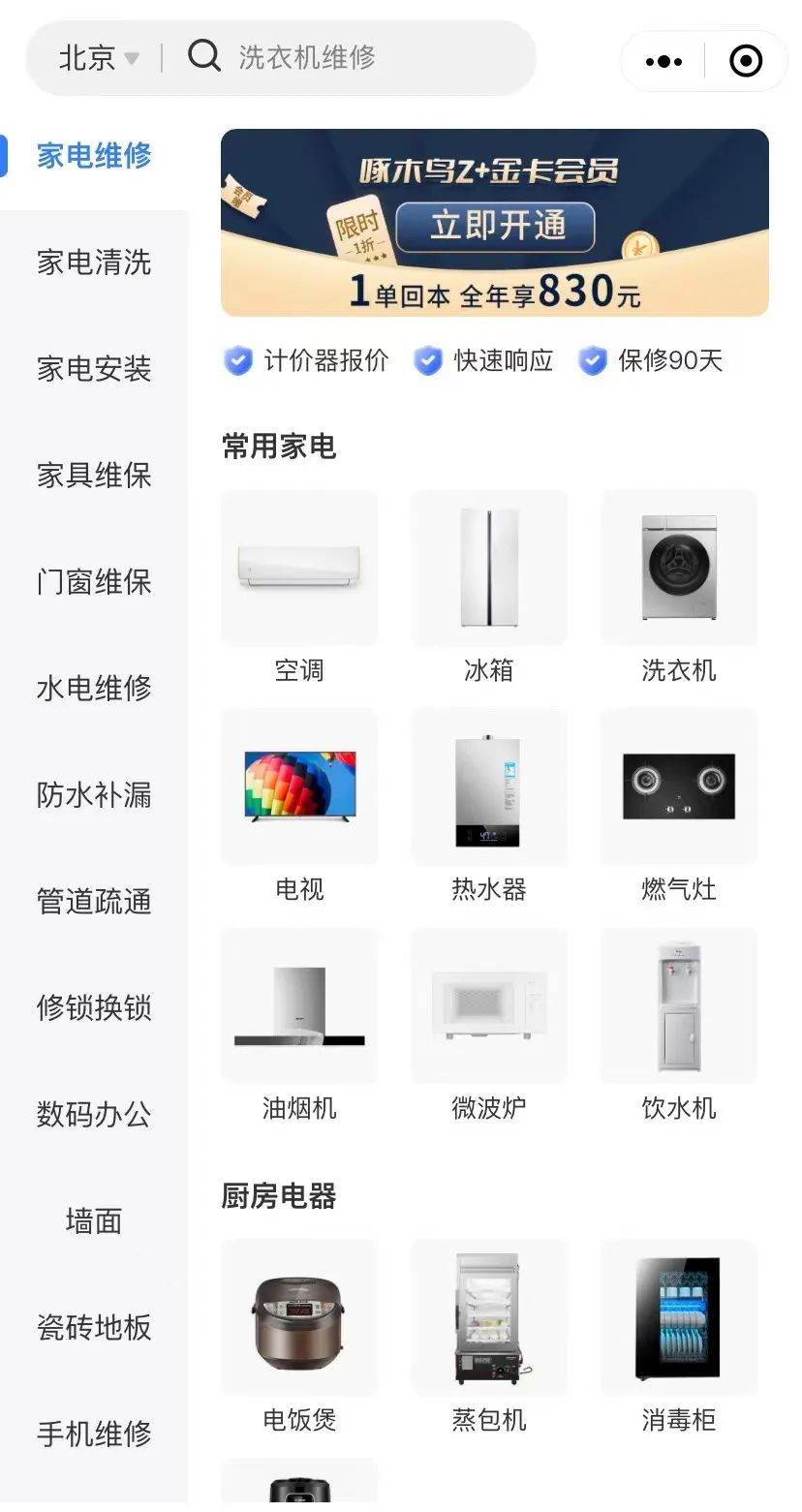Select the 洗衣机 repair tile
Viewport: 802px width, 1512px height.
(x=679, y=588)
